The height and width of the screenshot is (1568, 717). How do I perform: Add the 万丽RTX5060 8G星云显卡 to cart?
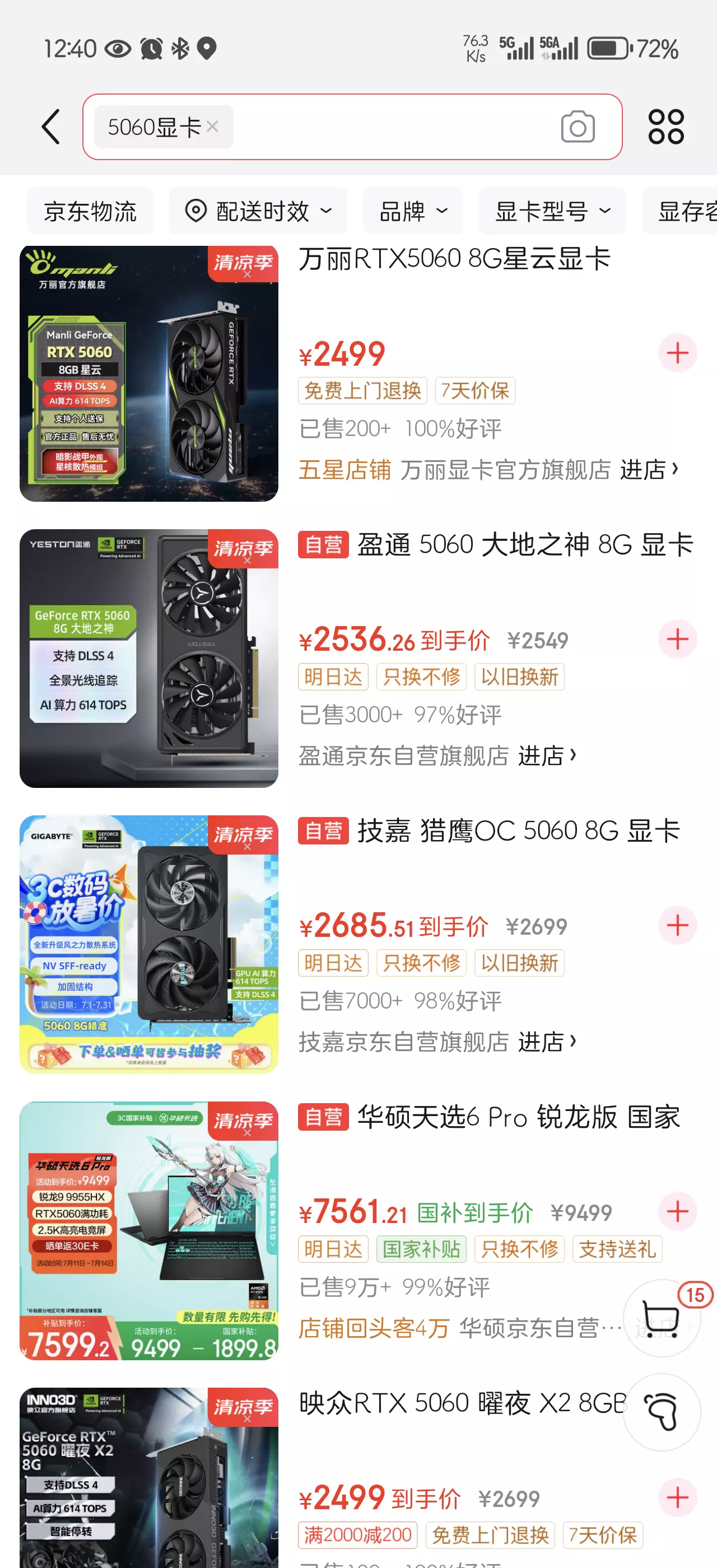(677, 353)
